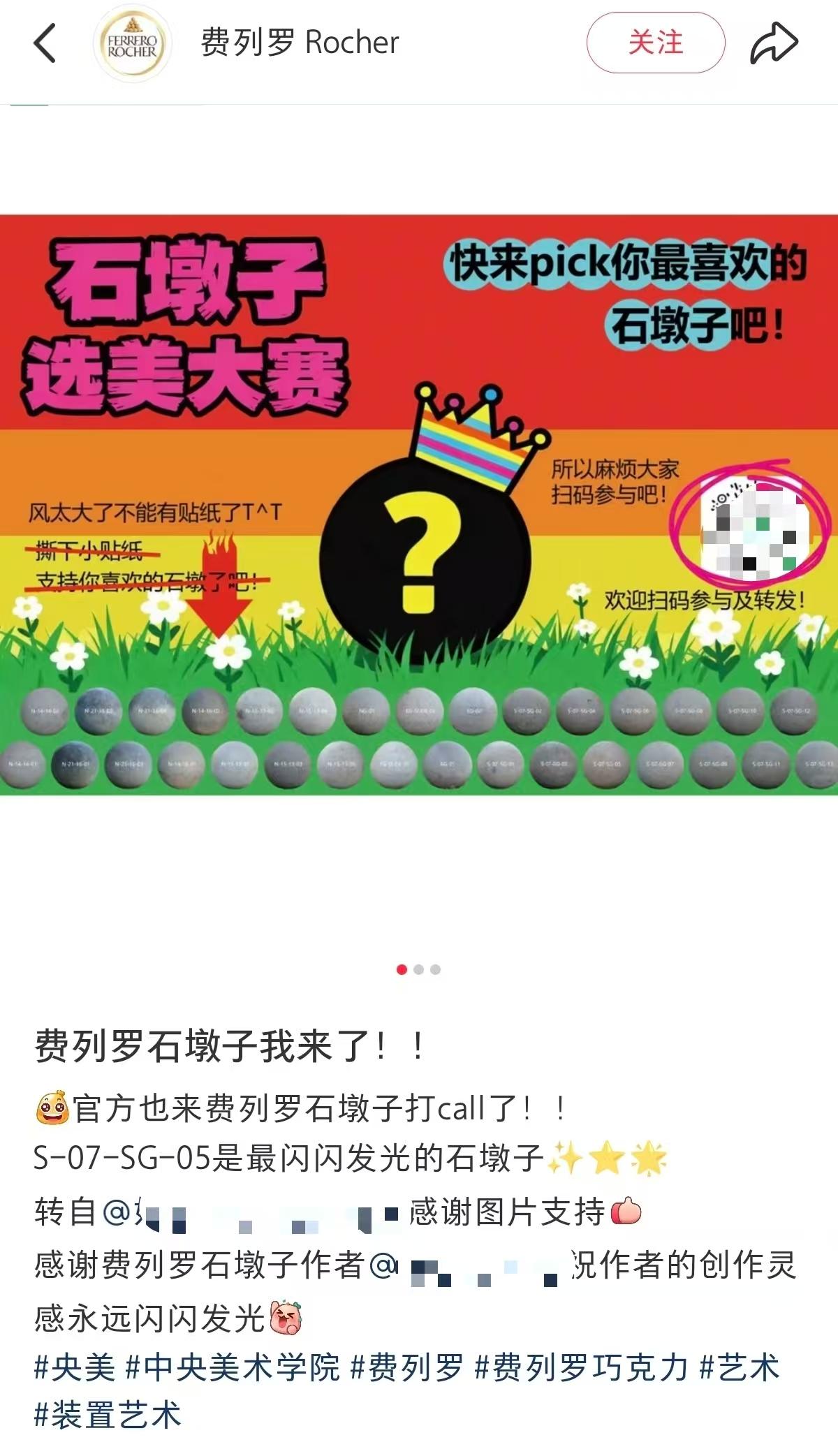
Task: Open the #费列罗 hashtag
Action: coord(406,1367)
